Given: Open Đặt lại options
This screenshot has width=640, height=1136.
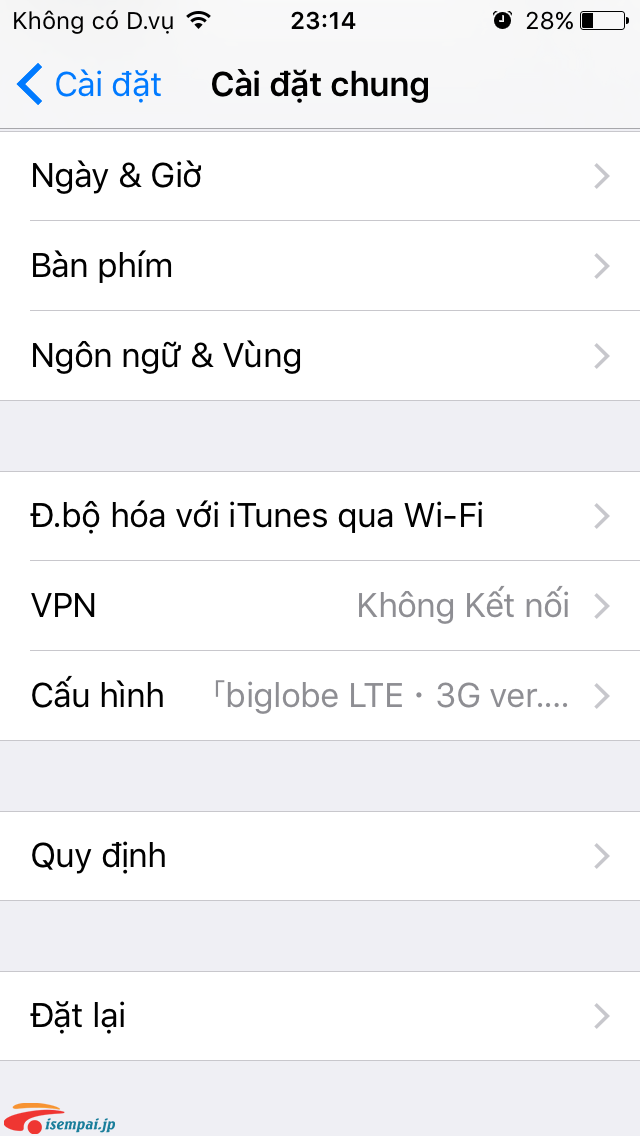Looking at the screenshot, I should (x=320, y=1016).
